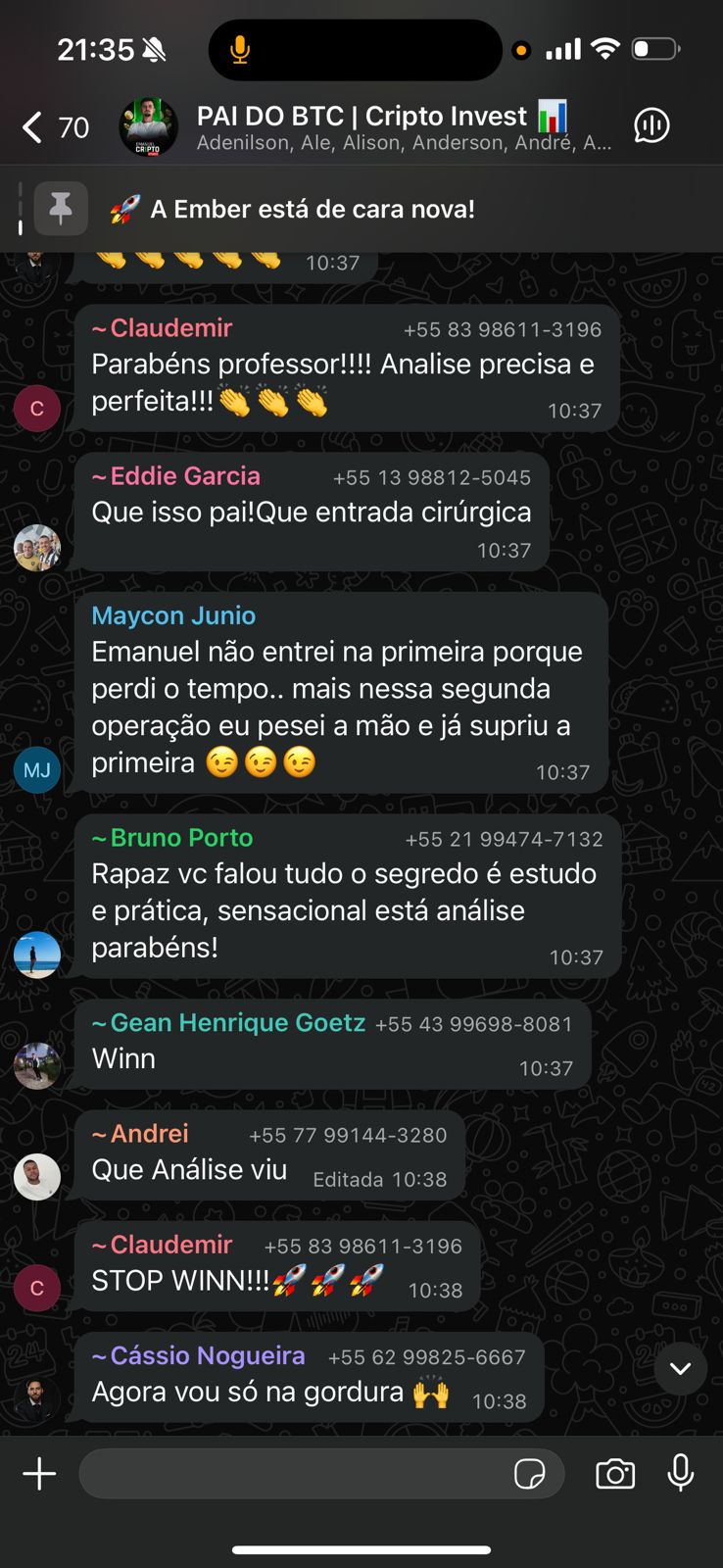
Task: Open the sticker picker
Action: click(530, 1474)
